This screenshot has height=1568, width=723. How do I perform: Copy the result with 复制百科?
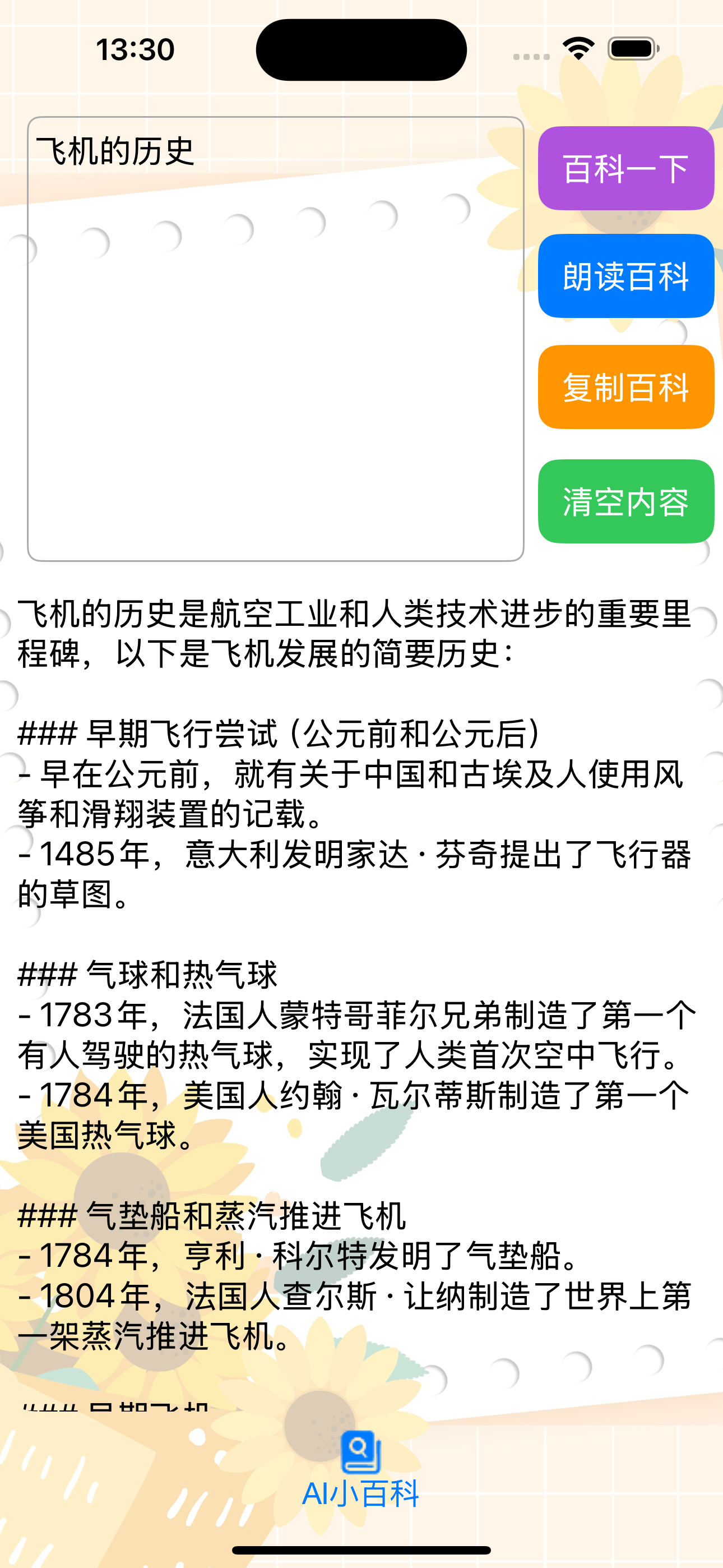(x=625, y=387)
